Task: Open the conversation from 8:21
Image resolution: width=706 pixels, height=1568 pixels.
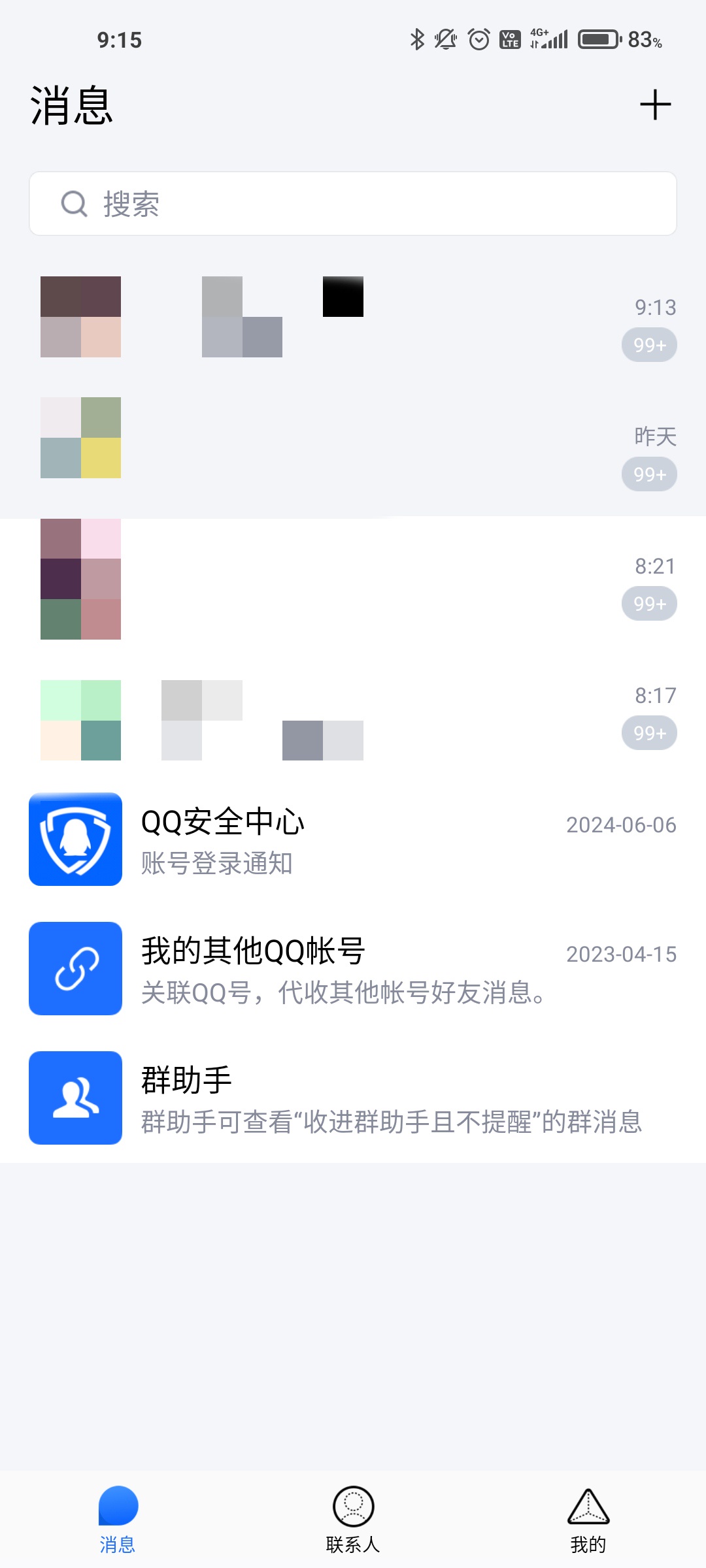Action: [353, 580]
